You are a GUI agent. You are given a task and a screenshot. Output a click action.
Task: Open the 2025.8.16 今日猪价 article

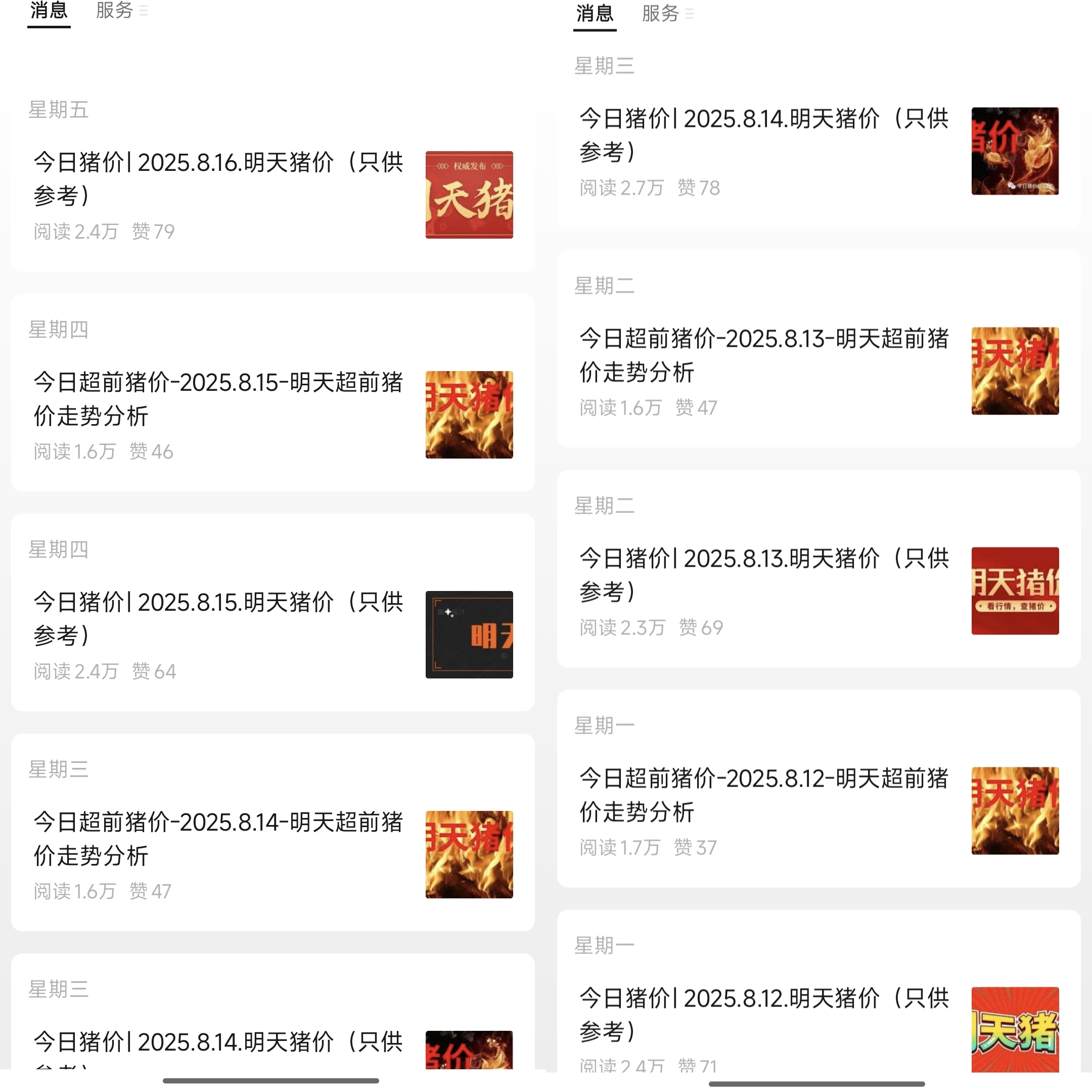point(218,178)
